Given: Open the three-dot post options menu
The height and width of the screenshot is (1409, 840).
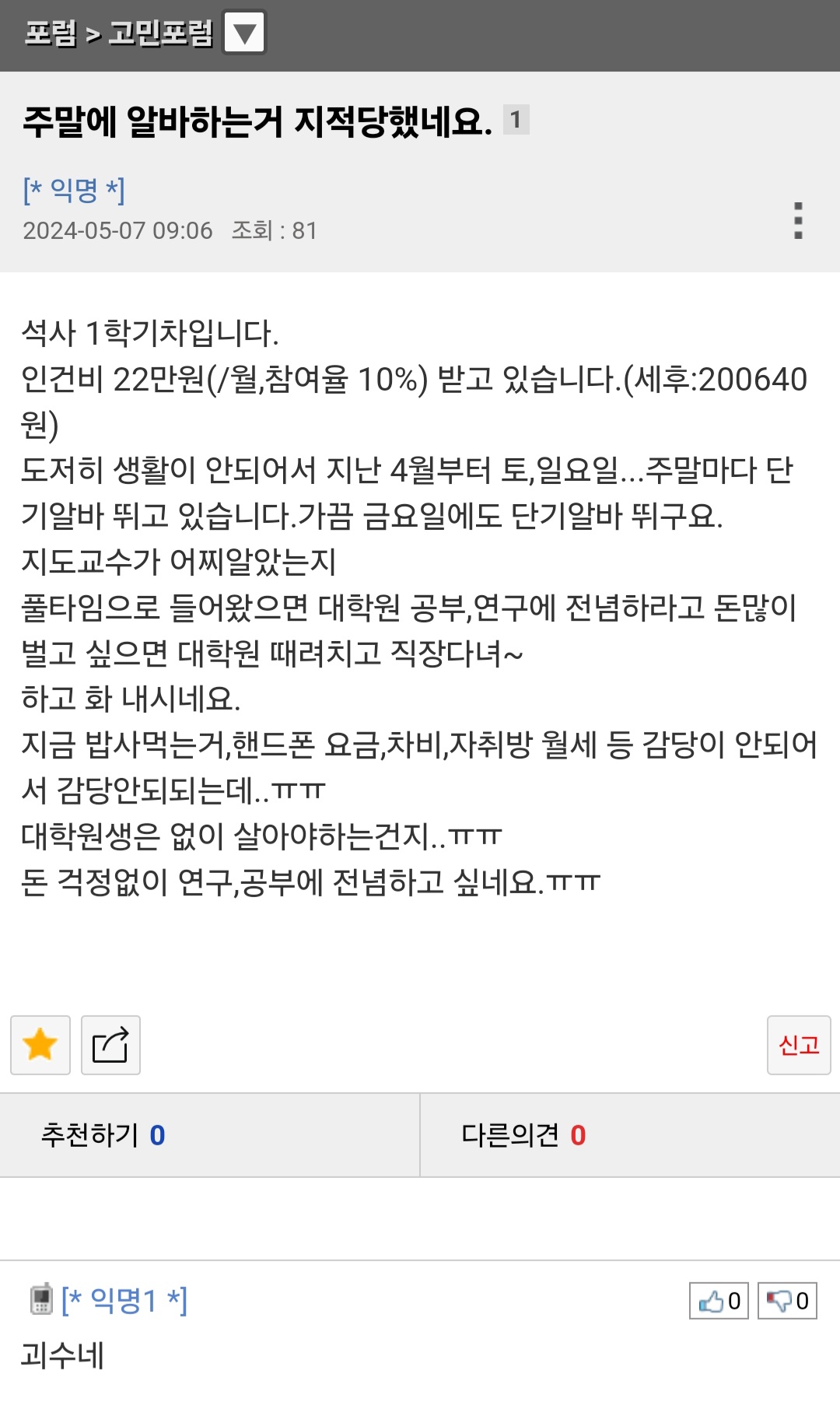Looking at the screenshot, I should coord(796,220).
